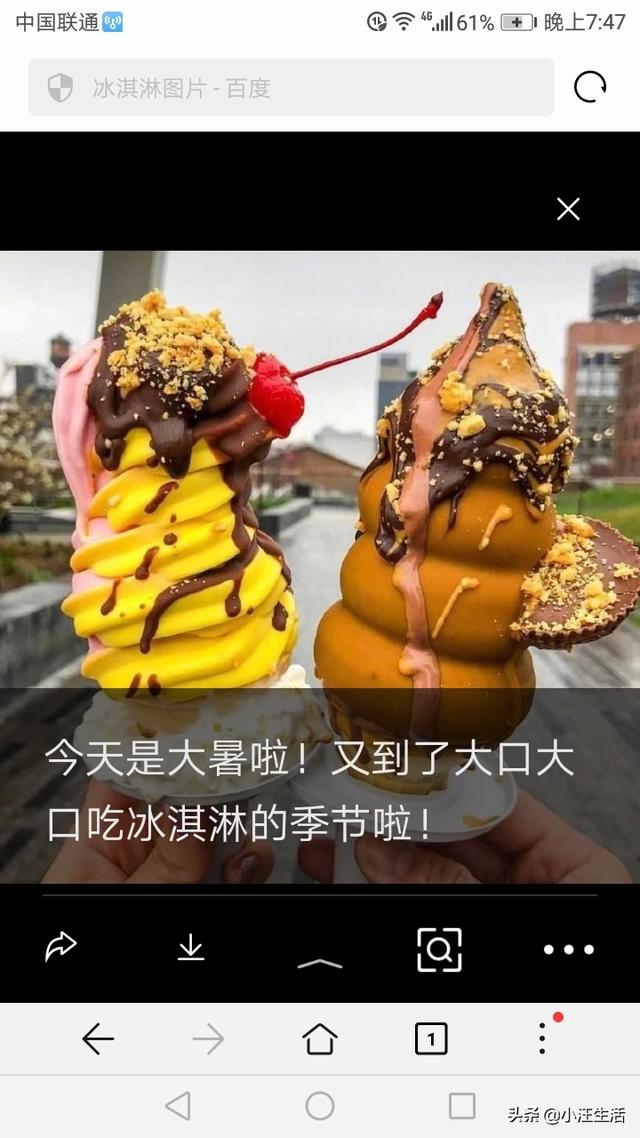
Task: Reload the page with the refresh icon
Action: coord(589,88)
